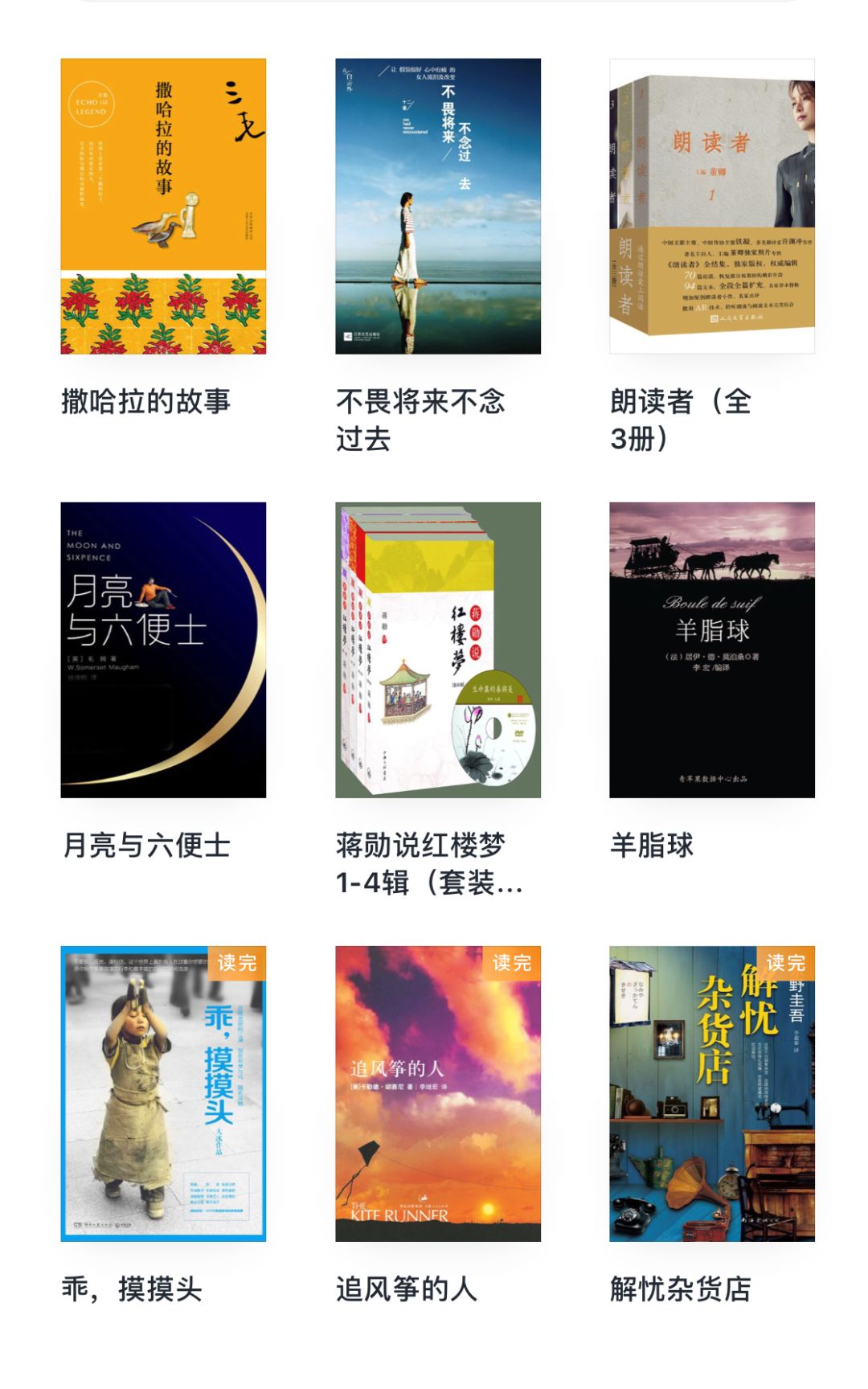Open finished book 乖，摸摸头

[x=163, y=1093]
